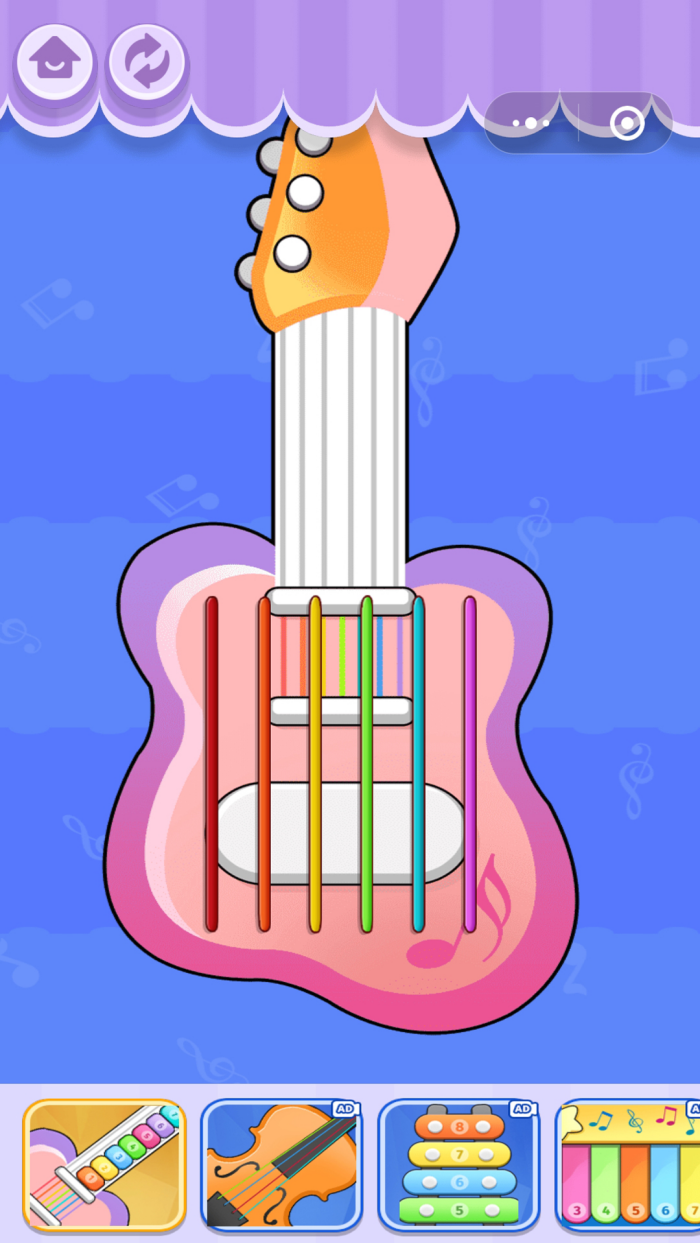Screen dimensions: 700x1243
Task: Open the mini-program more options menu
Action: [x=531, y=123]
